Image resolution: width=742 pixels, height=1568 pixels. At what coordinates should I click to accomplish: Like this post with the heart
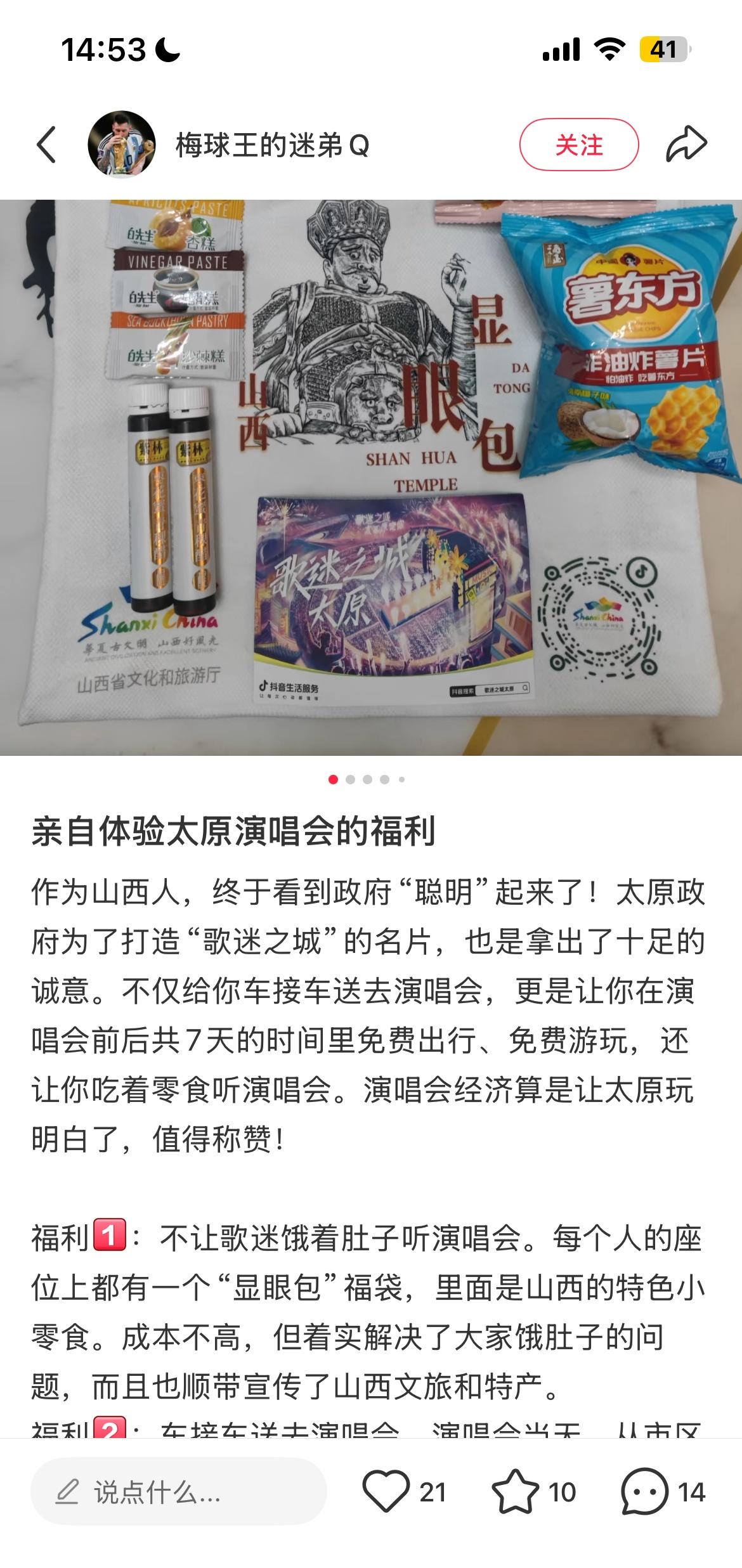pos(386,1491)
